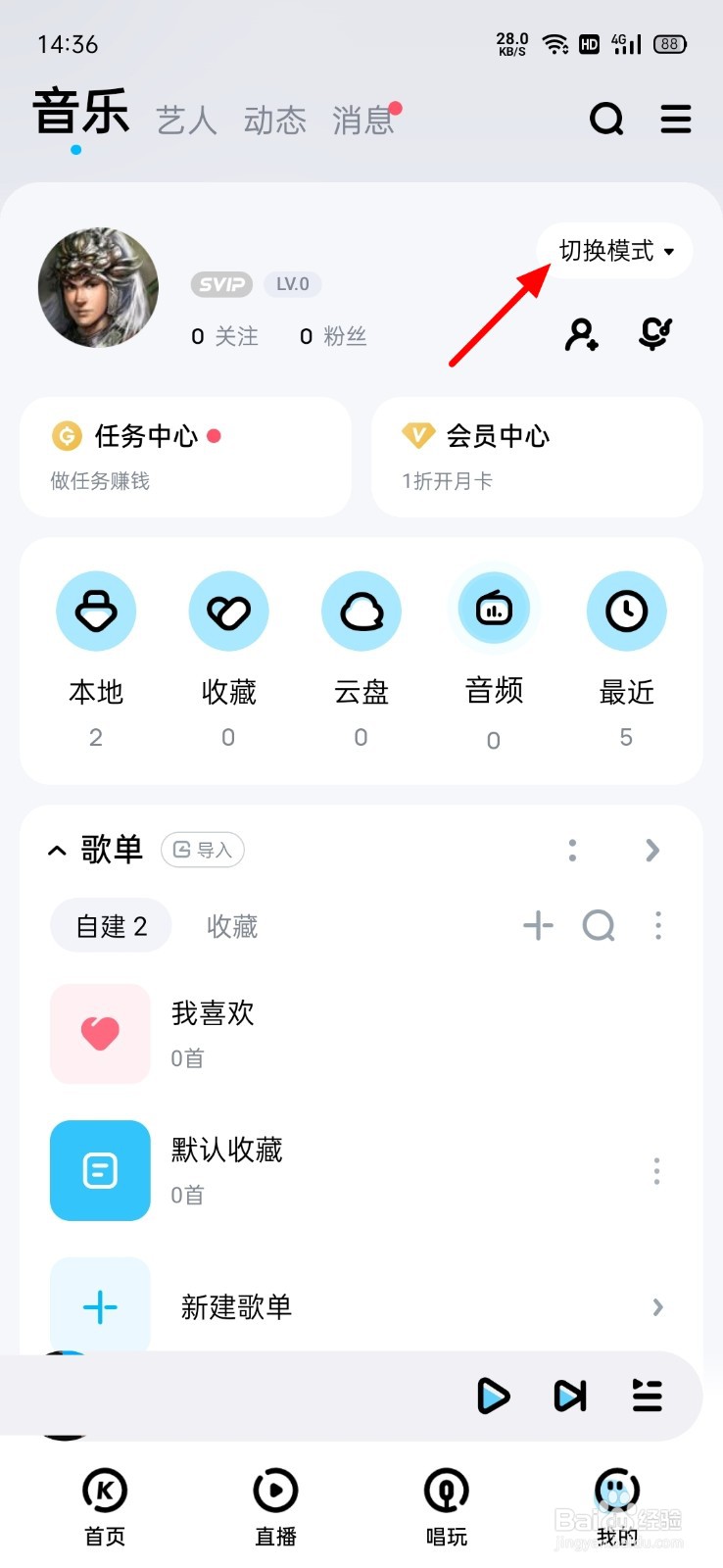
Task: Open 会员中心 membership center
Action: 537,457
